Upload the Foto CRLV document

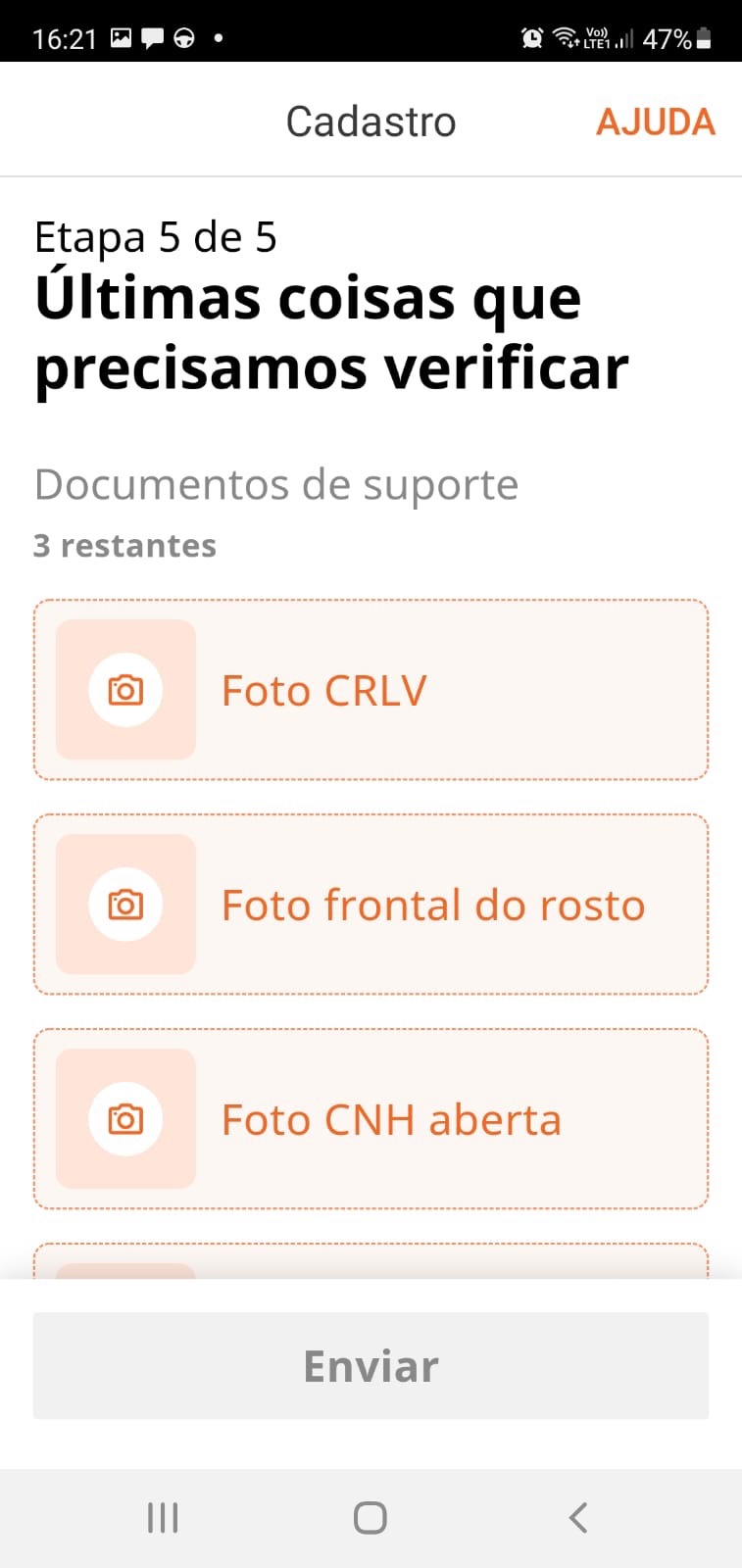tap(371, 690)
